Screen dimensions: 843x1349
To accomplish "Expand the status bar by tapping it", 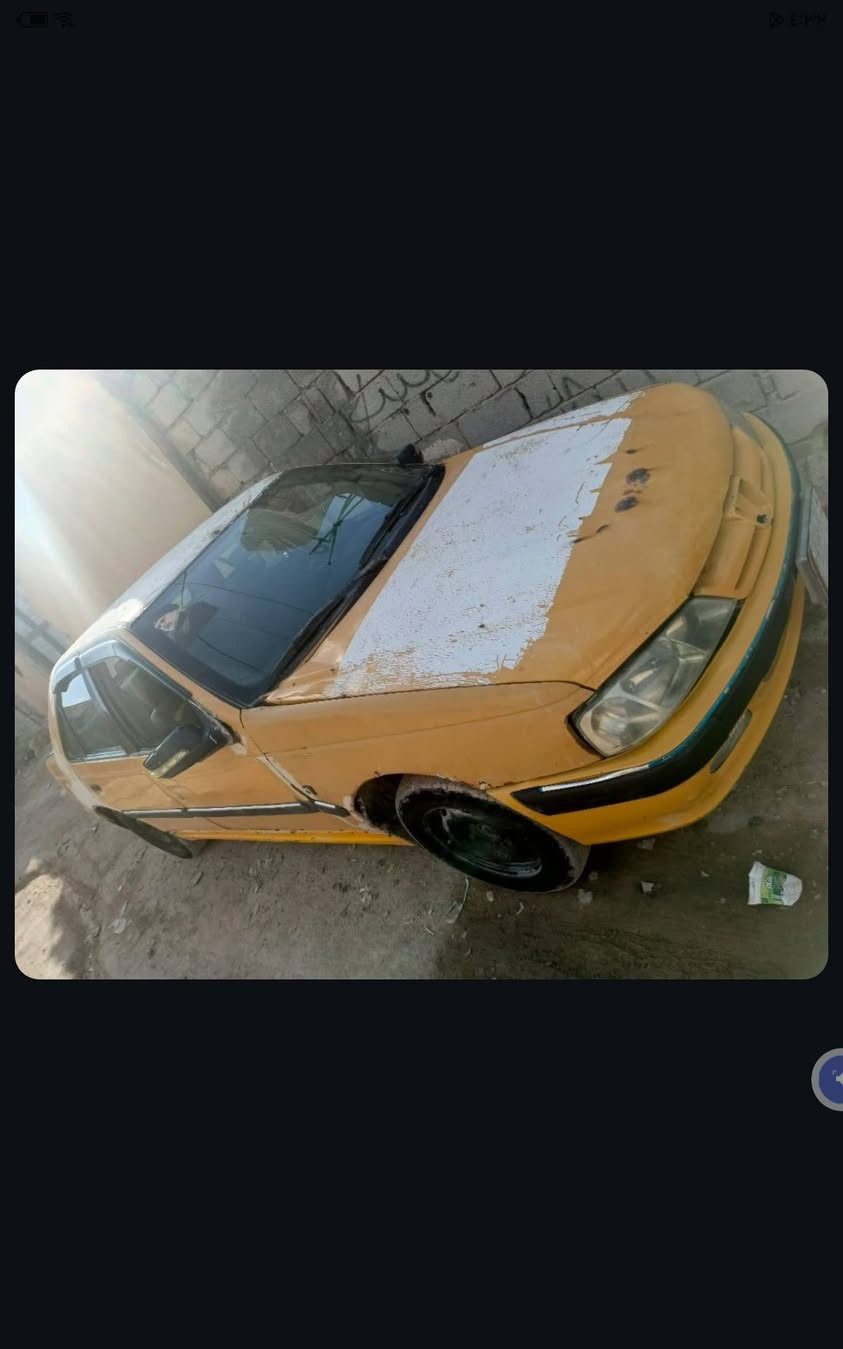I will [x=421, y=18].
